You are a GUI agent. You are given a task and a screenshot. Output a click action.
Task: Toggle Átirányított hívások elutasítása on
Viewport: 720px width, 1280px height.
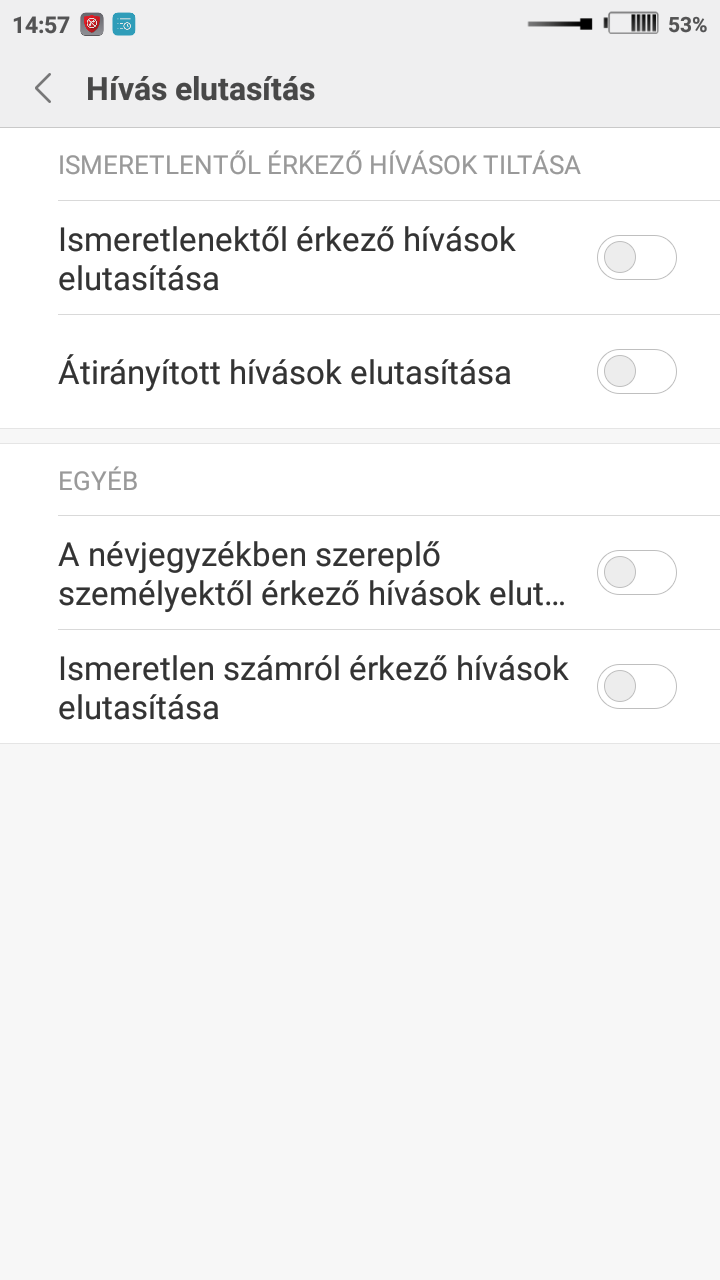[637, 372]
